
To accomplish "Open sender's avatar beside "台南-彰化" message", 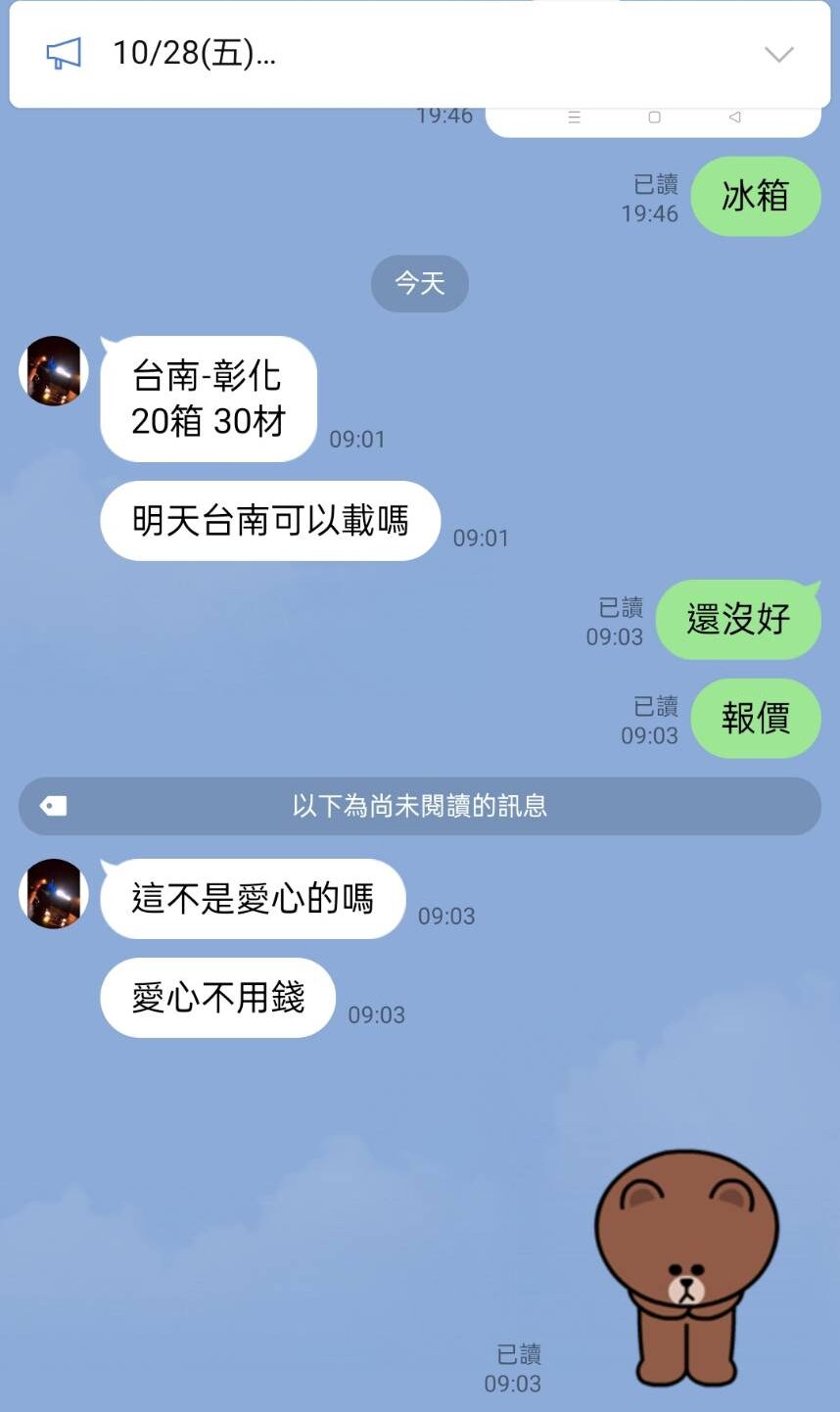I will (x=54, y=371).
